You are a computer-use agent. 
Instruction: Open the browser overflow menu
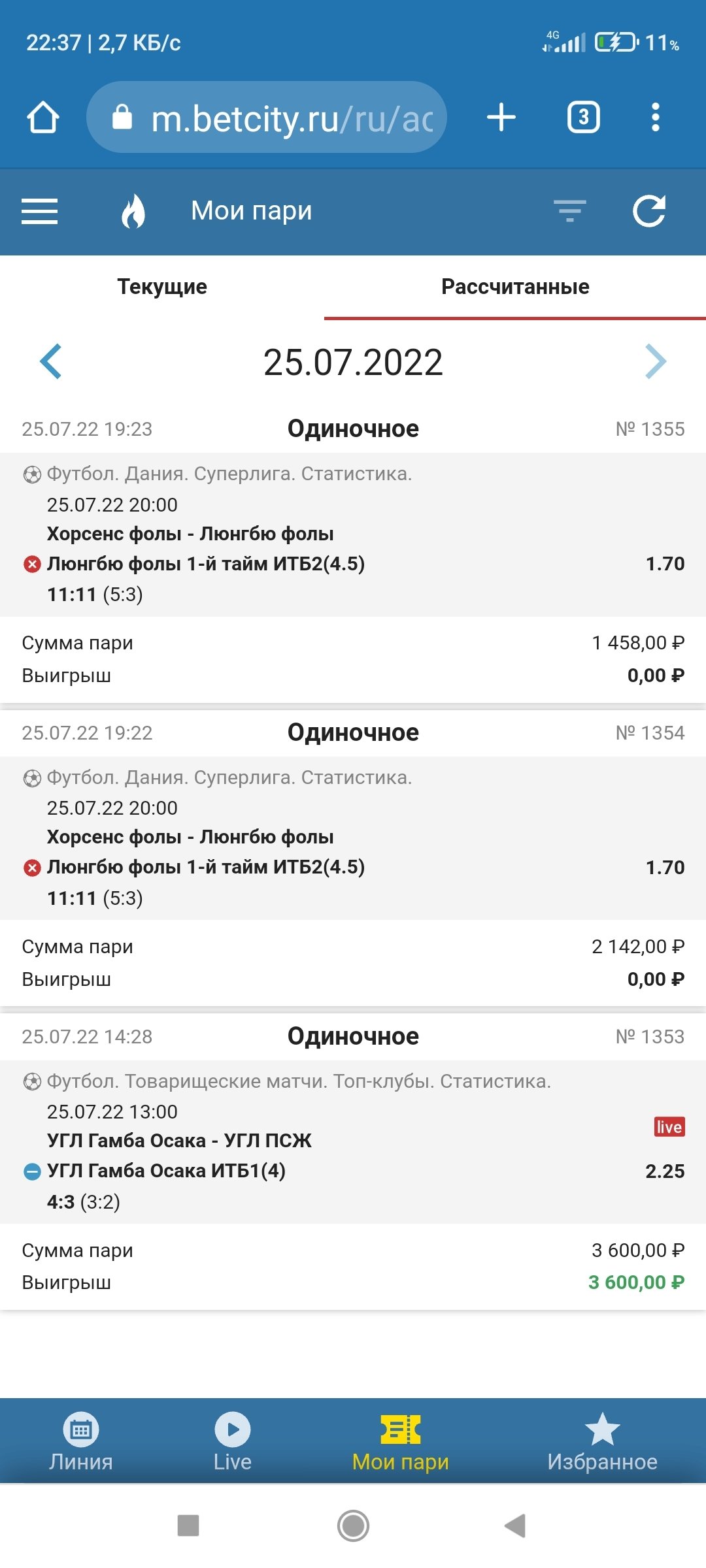tap(656, 118)
